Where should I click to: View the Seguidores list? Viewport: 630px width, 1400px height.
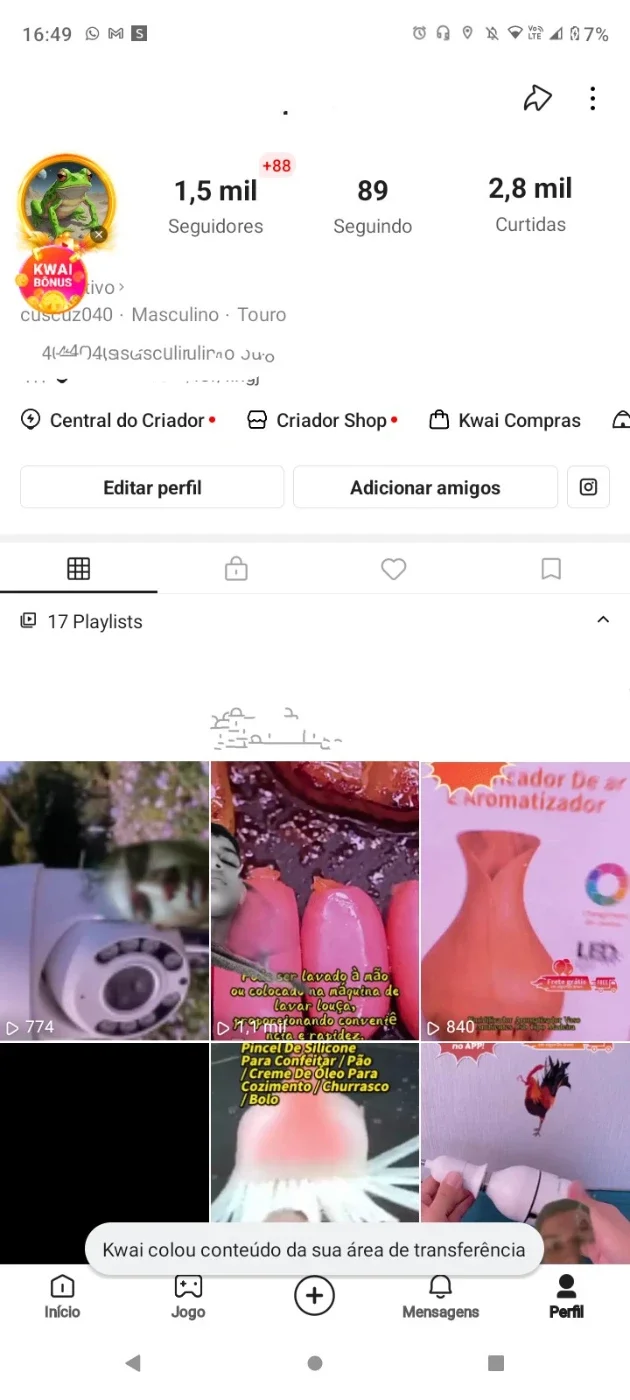[x=215, y=207]
